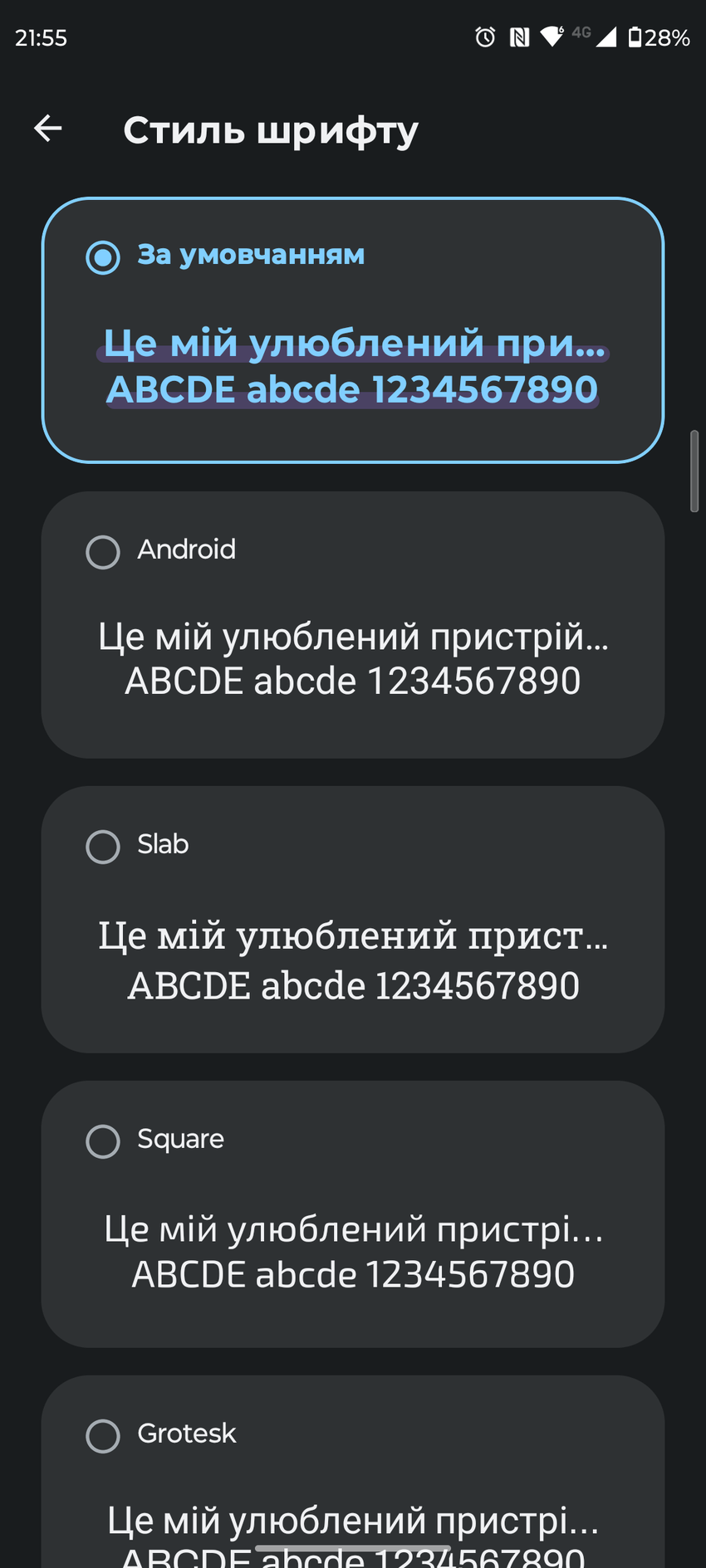Select the Slab font style
Image resolution: width=706 pixels, height=1568 pixels.
103,846
